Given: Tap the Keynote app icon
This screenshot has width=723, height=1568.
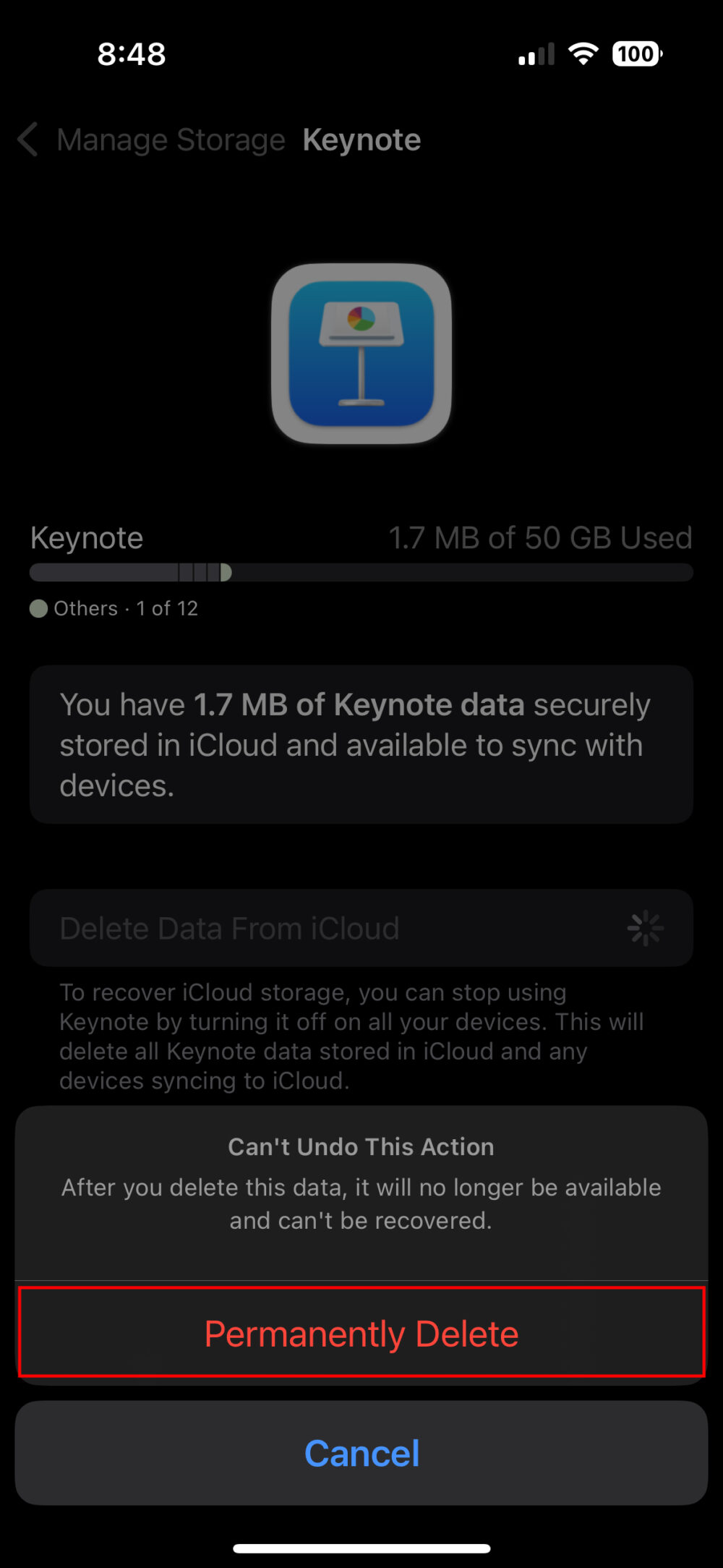Looking at the screenshot, I should 361,354.
